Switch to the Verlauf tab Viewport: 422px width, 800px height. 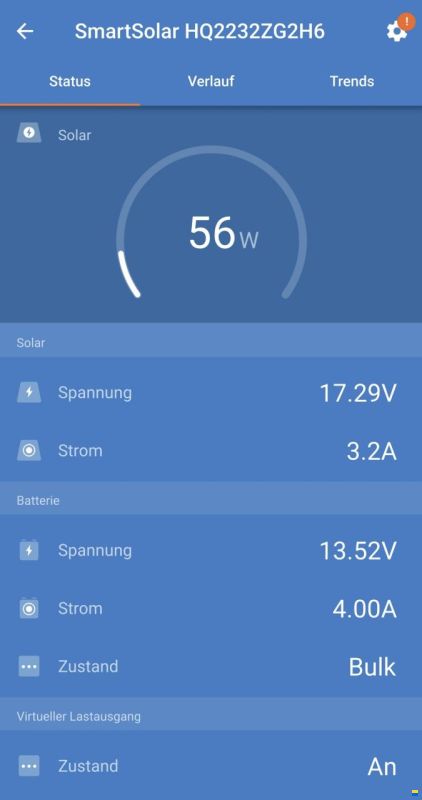[x=211, y=81]
